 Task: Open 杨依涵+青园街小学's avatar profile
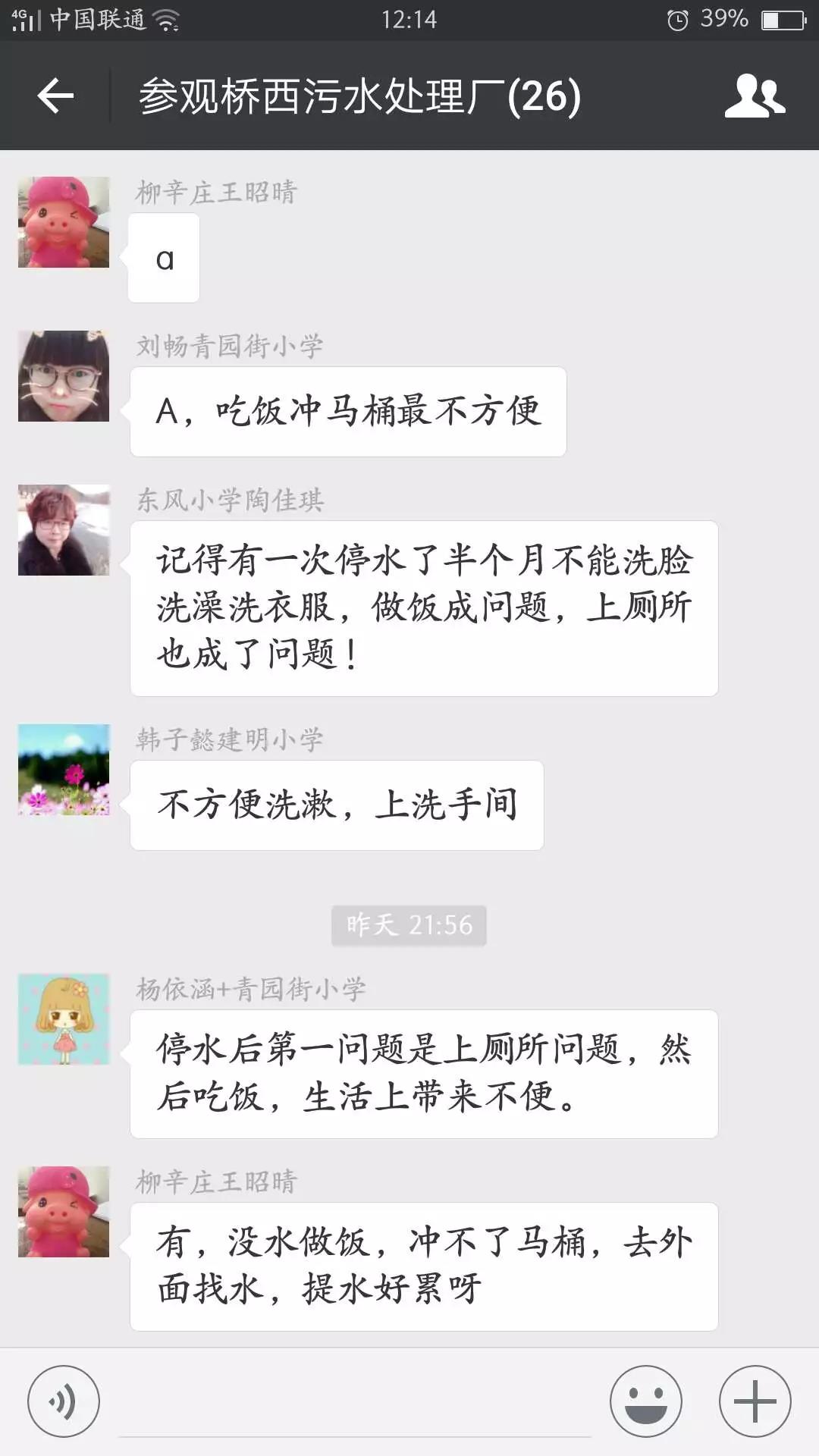(64, 1019)
